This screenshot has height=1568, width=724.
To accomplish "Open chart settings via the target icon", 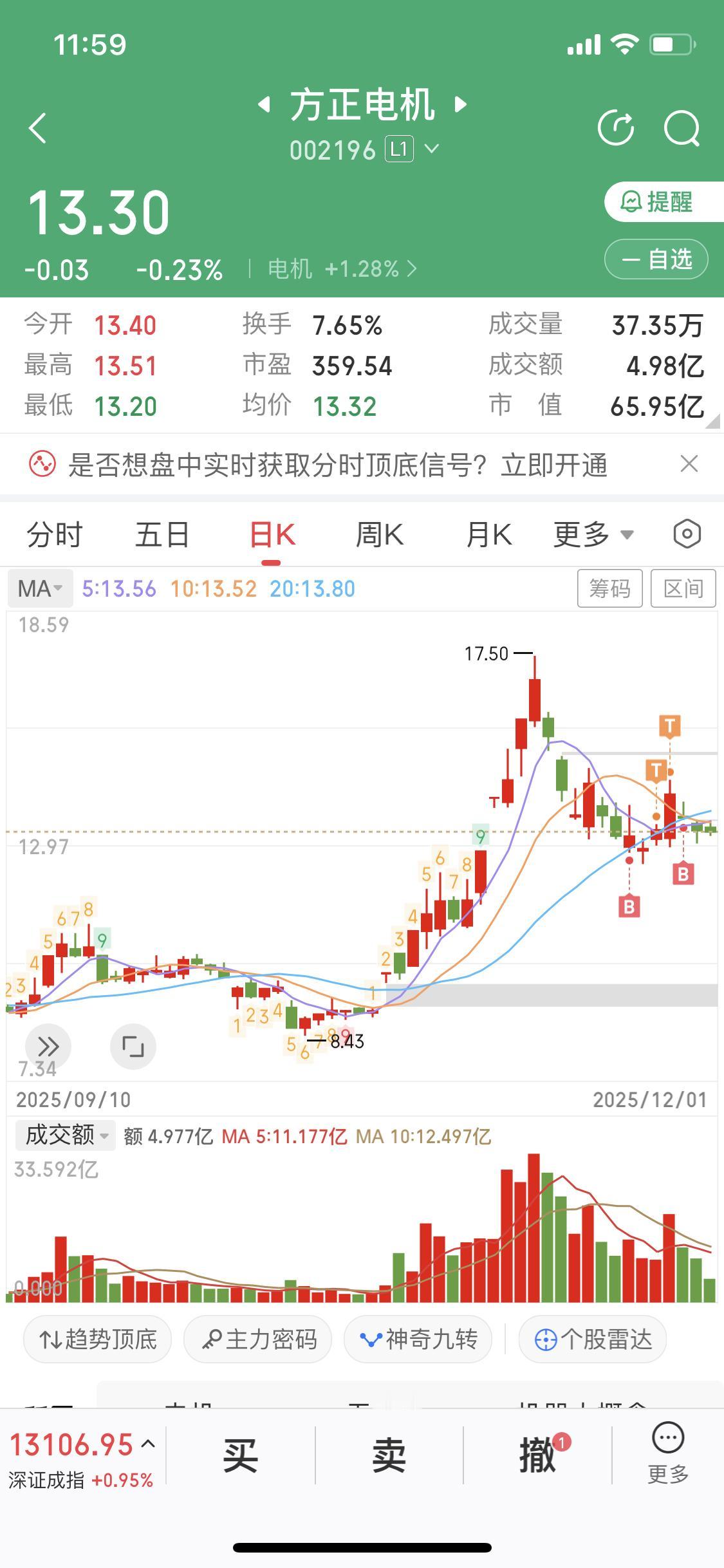I will pos(686,534).
